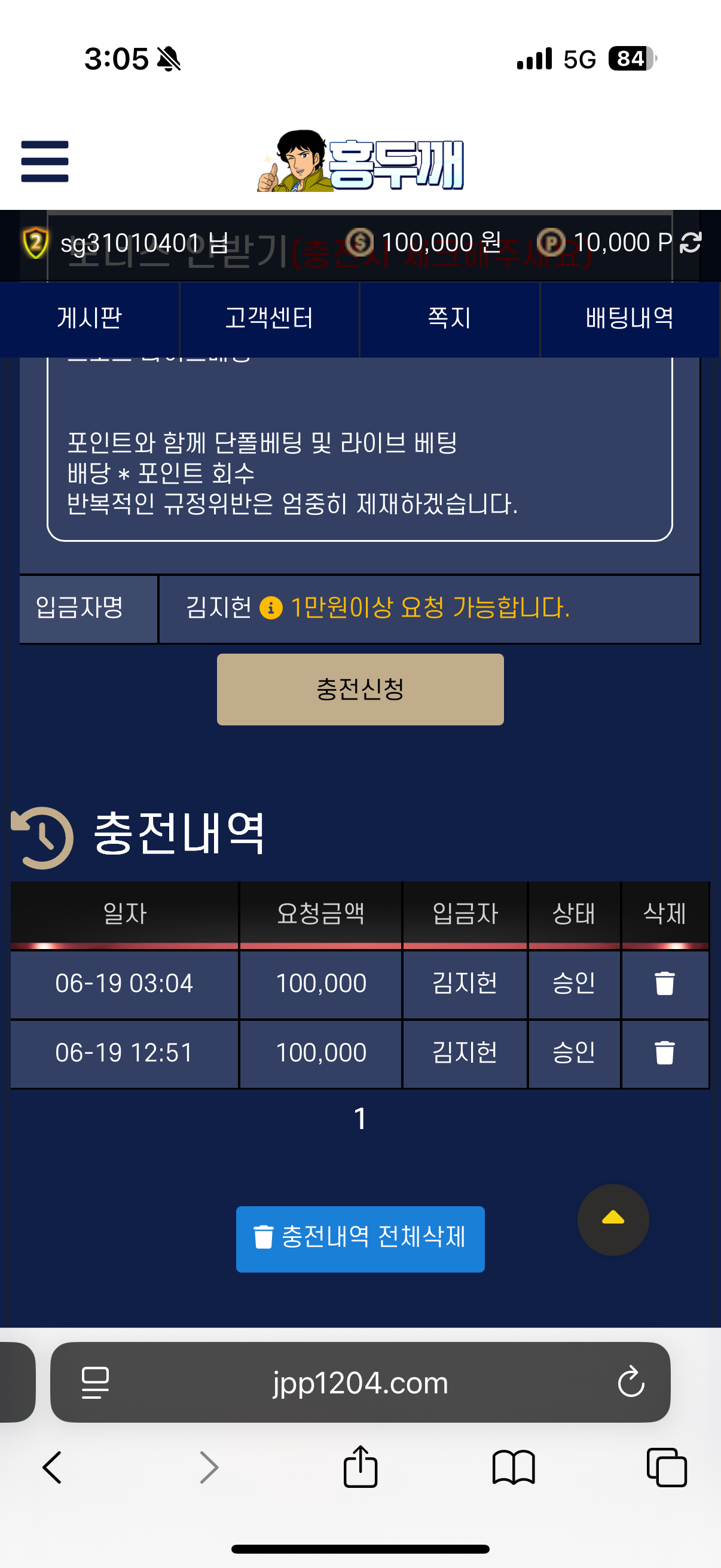
Task: Reload the page in Safari
Action: (x=631, y=1381)
